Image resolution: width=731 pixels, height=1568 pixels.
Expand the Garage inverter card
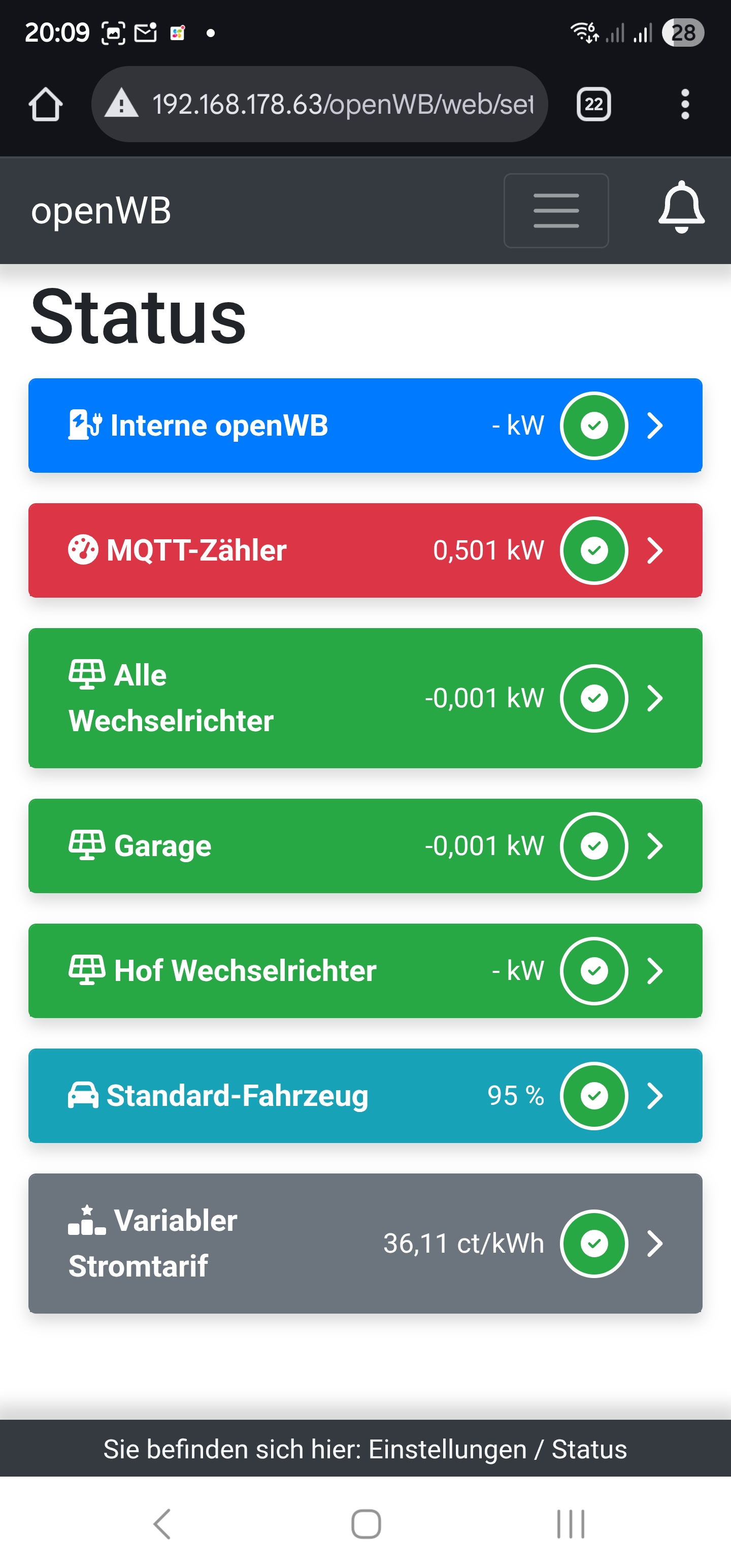[x=655, y=846]
